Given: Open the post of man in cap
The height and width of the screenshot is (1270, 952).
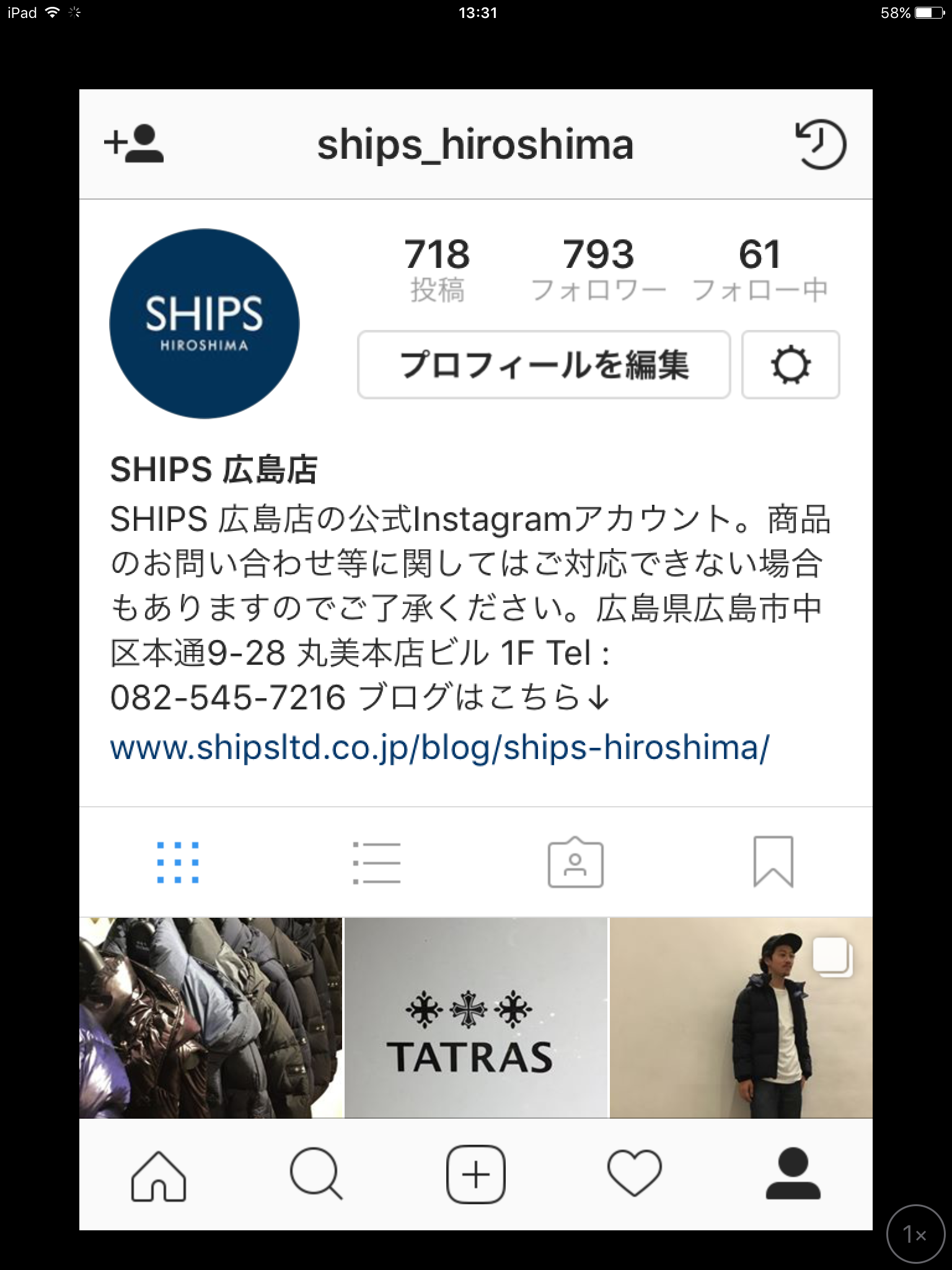Looking at the screenshot, I should tap(741, 1018).
